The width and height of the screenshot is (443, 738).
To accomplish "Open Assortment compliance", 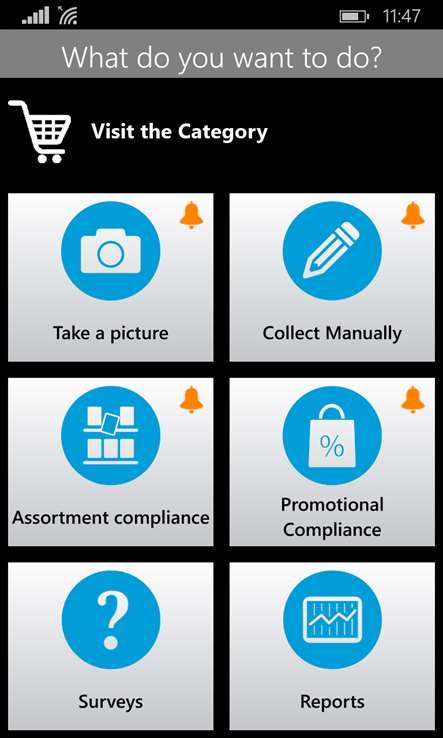I will pyautogui.click(x=111, y=462).
